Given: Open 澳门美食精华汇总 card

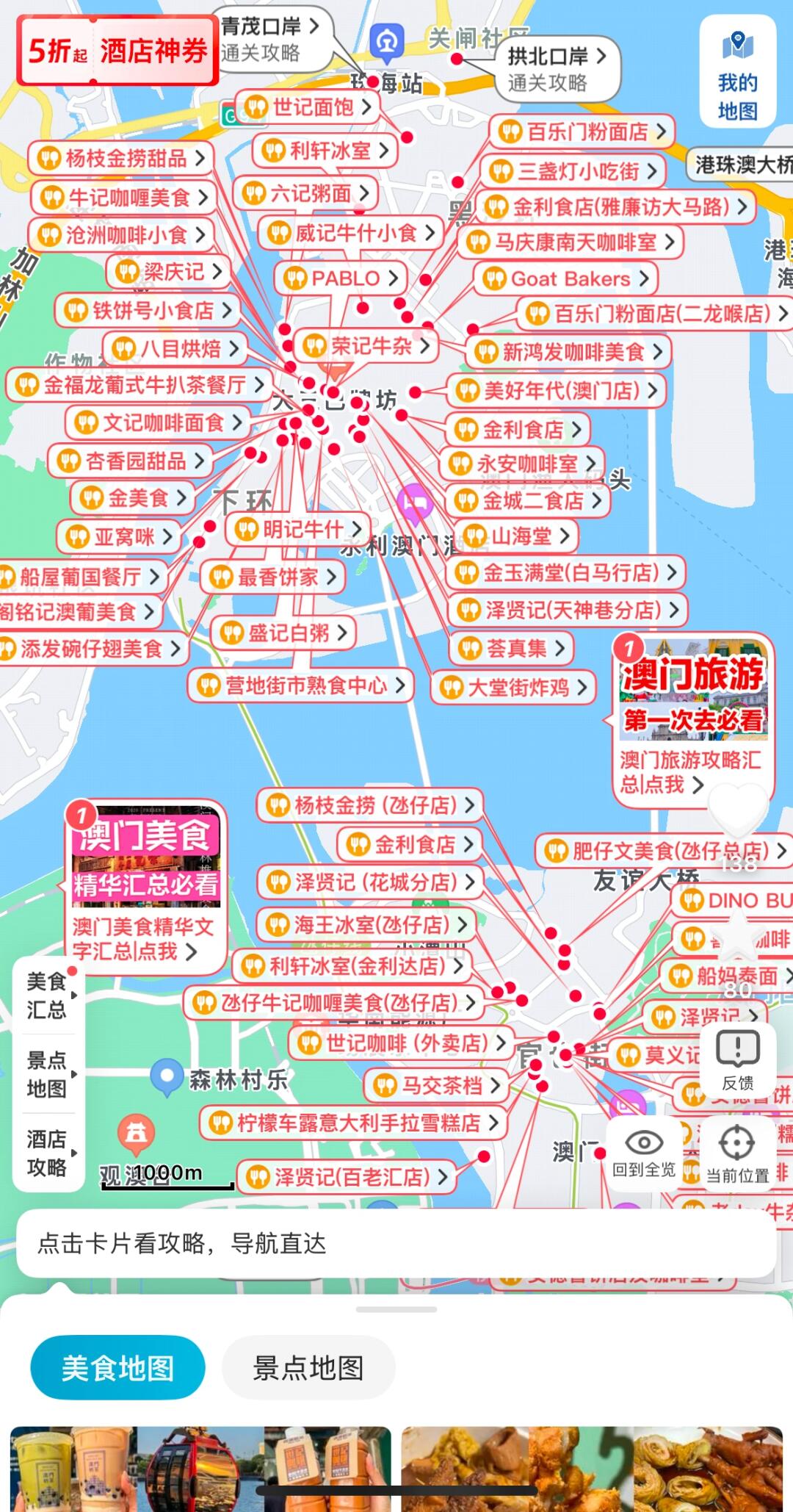Looking at the screenshot, I should coord(145,887).
